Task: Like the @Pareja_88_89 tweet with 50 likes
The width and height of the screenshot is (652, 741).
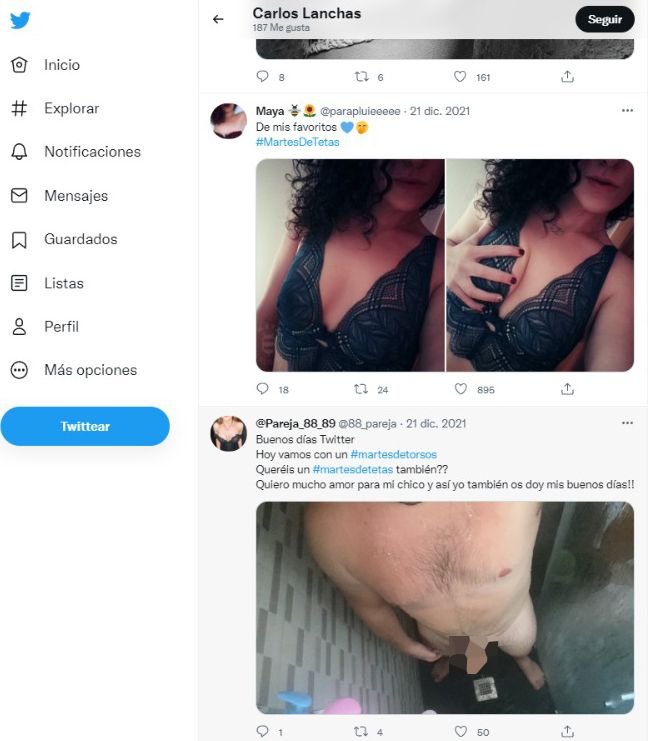Action: point(460,732)
